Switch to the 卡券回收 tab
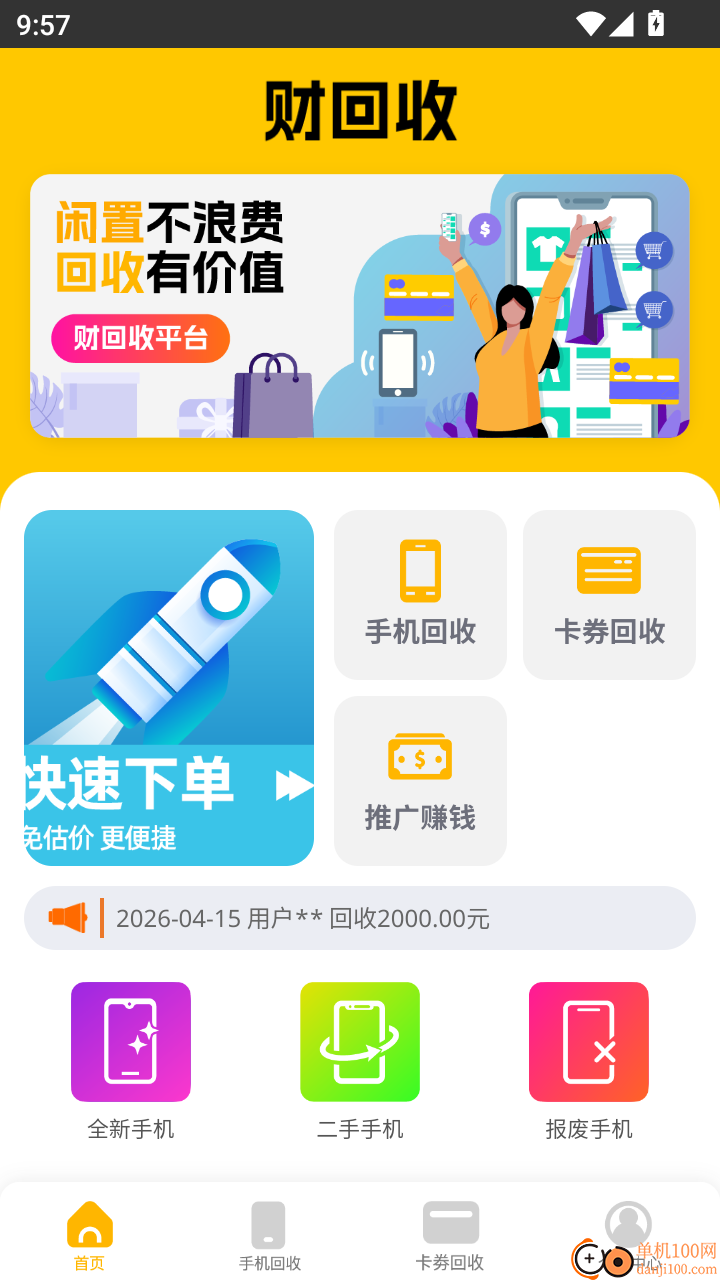The image size is (720, 1280). (449, 1235)
